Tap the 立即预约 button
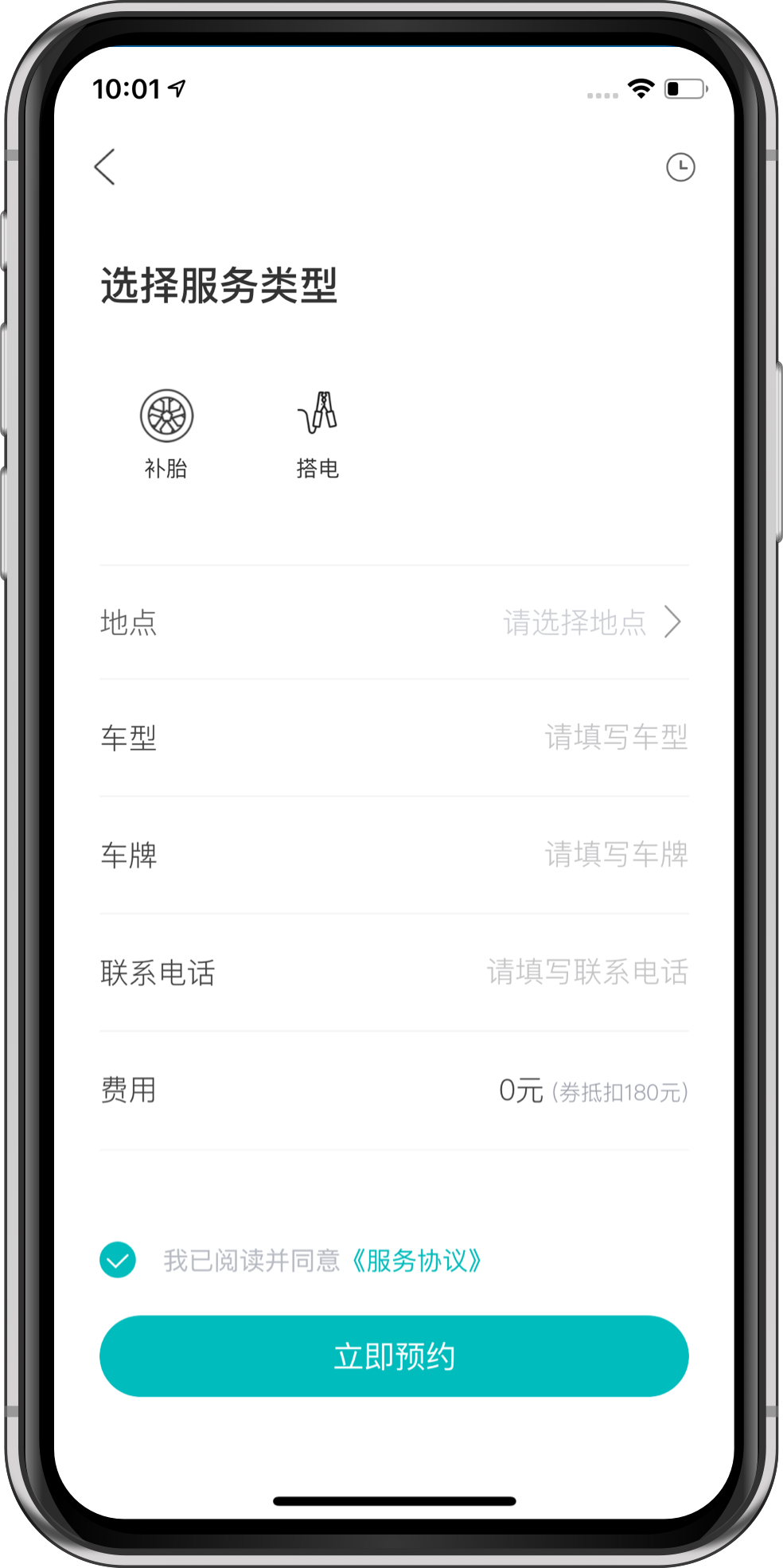Screen dimensions: 783x1568 coord(394,1356)
